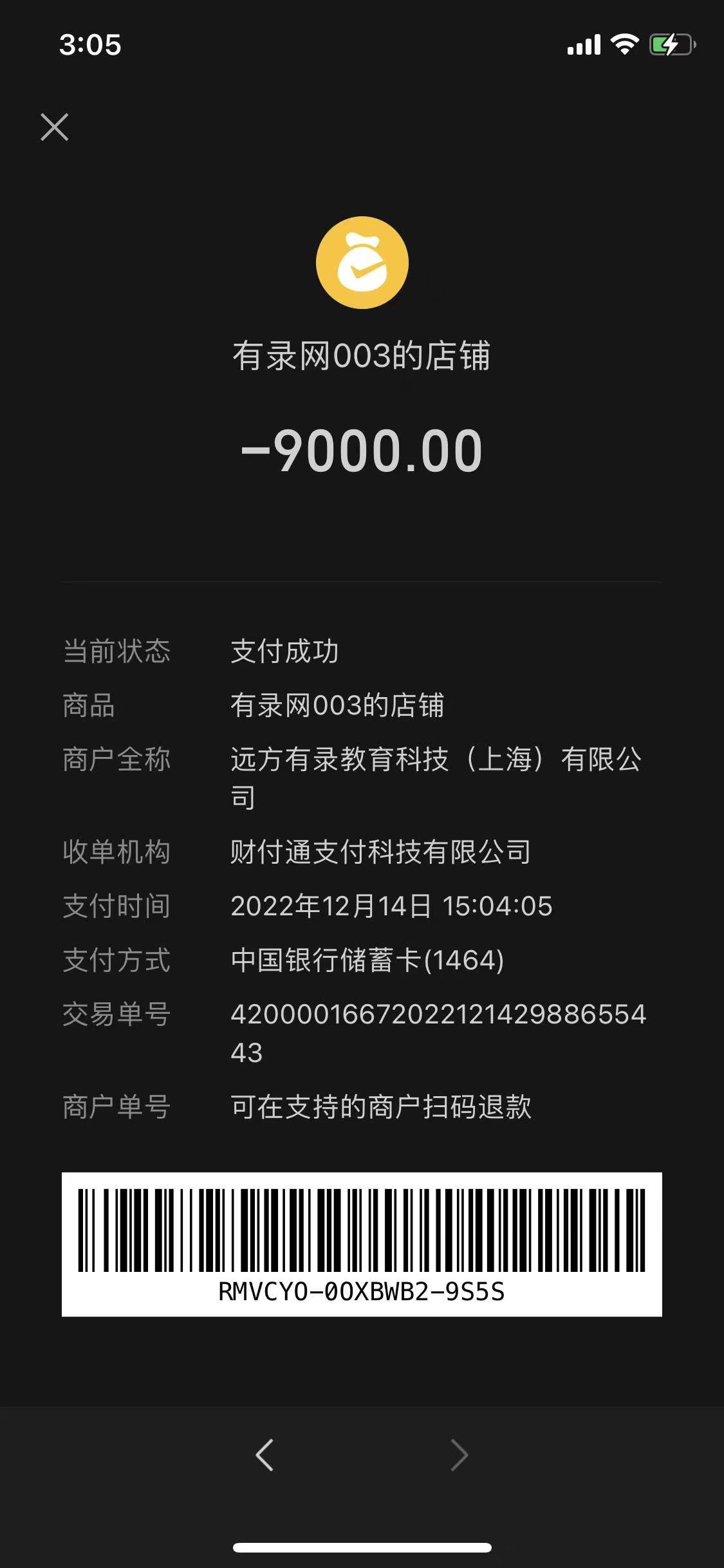
Task: Go back with the bottom left arrow
Action: tap(265, 1455)
